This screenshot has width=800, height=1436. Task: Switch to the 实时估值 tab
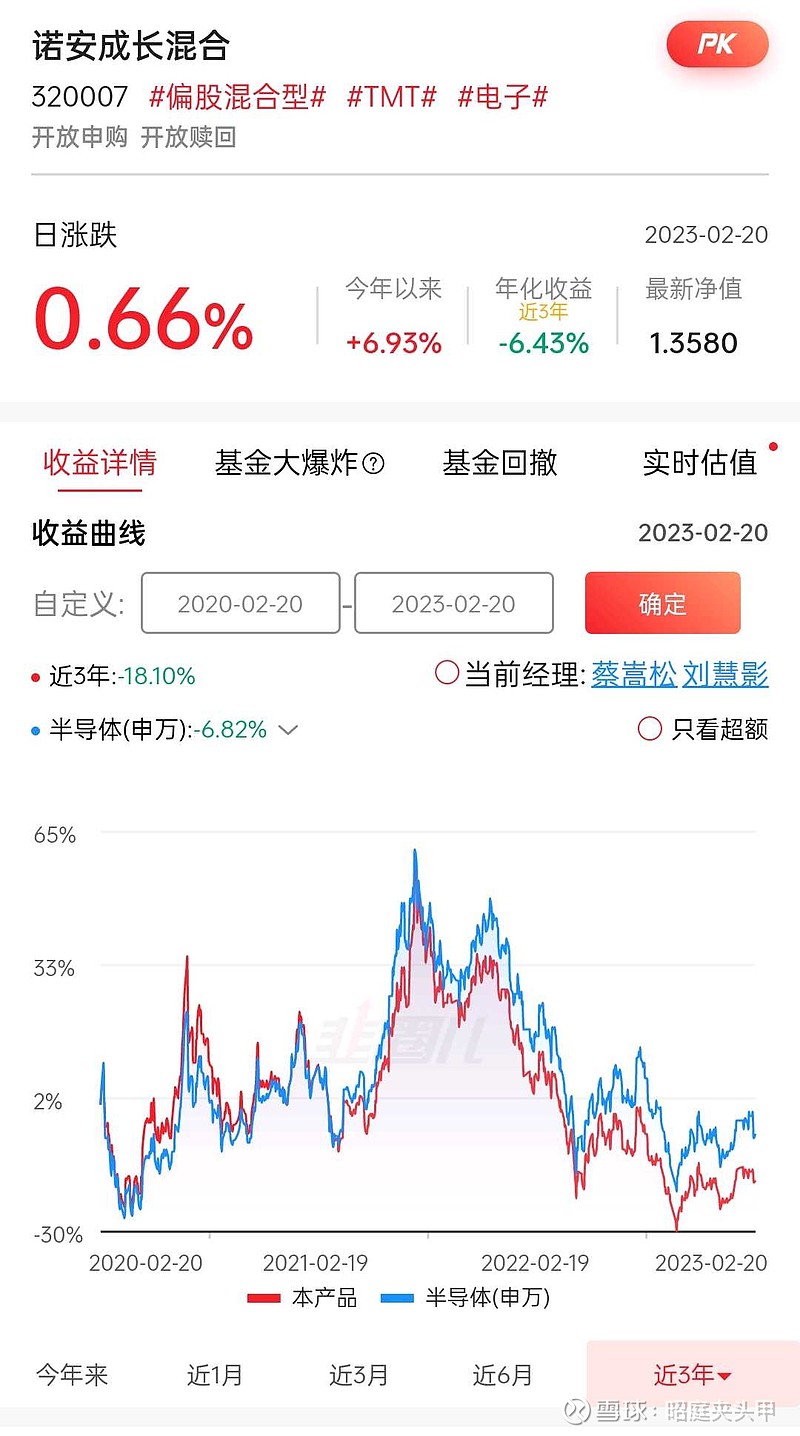pyautogui.click(x=700, y=463)
